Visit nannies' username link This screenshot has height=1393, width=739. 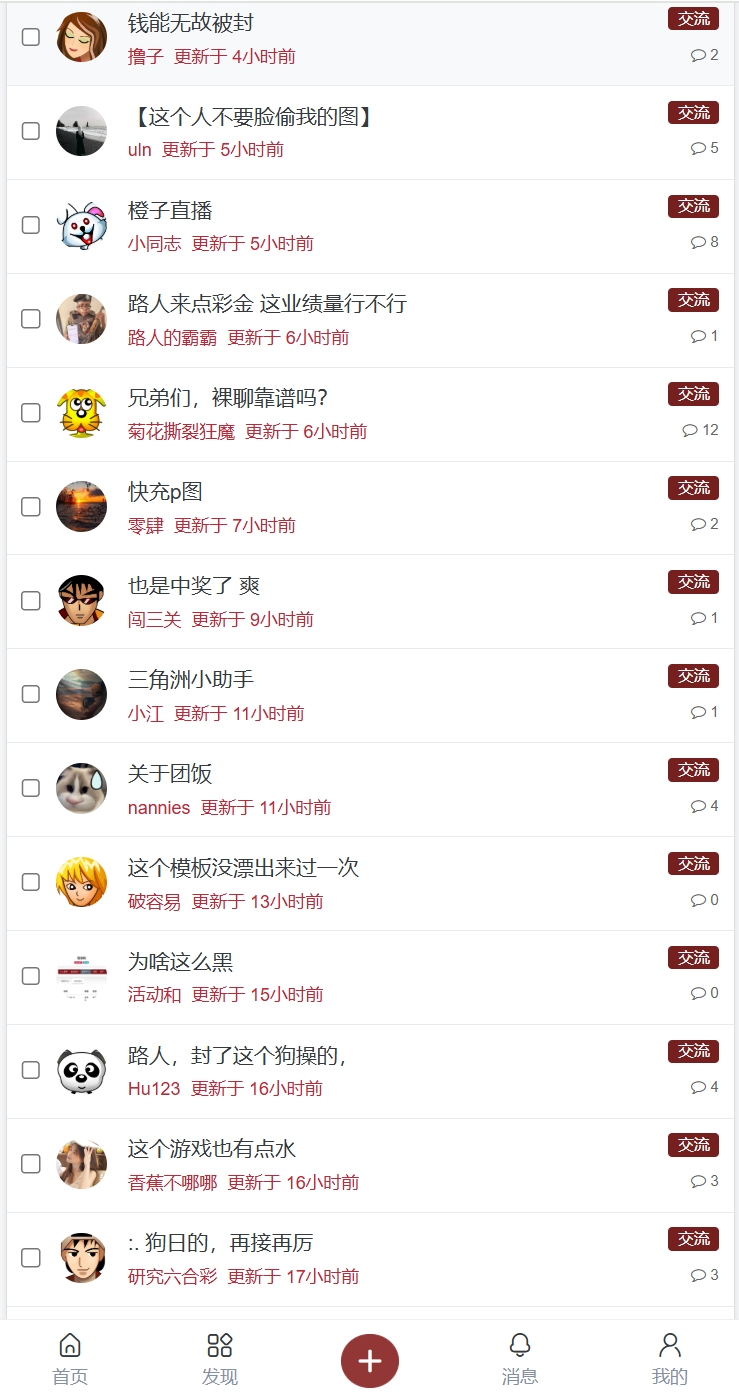(159, 807)
